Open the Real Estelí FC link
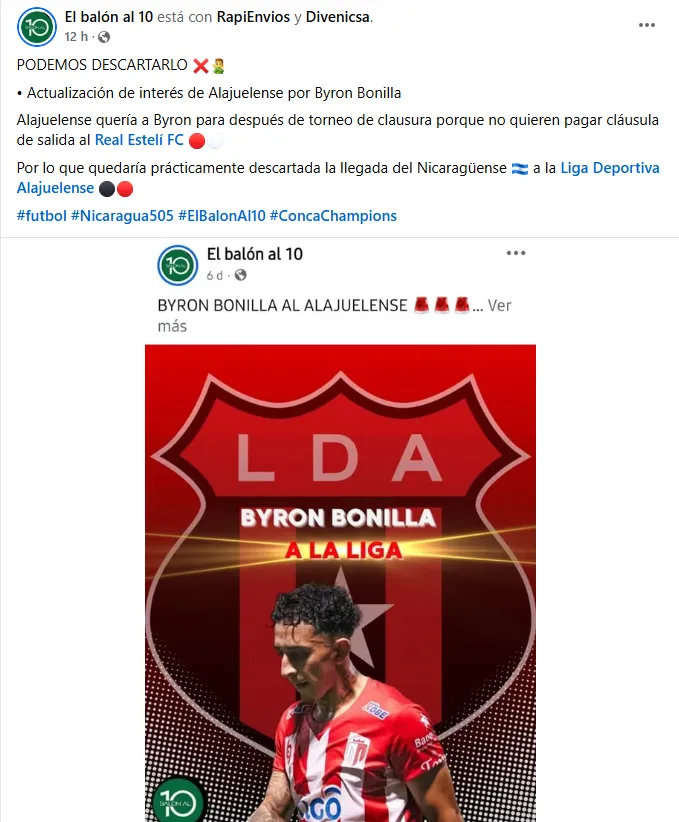Screen dimensions: 679x822 click(x=139, y=140)
